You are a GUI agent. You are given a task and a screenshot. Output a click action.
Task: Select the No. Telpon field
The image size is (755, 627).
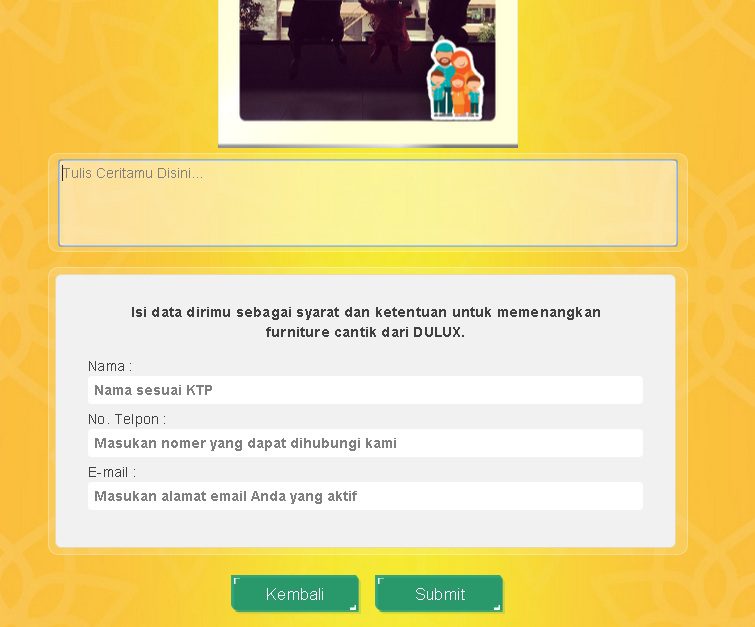click(x=365, y=443)
